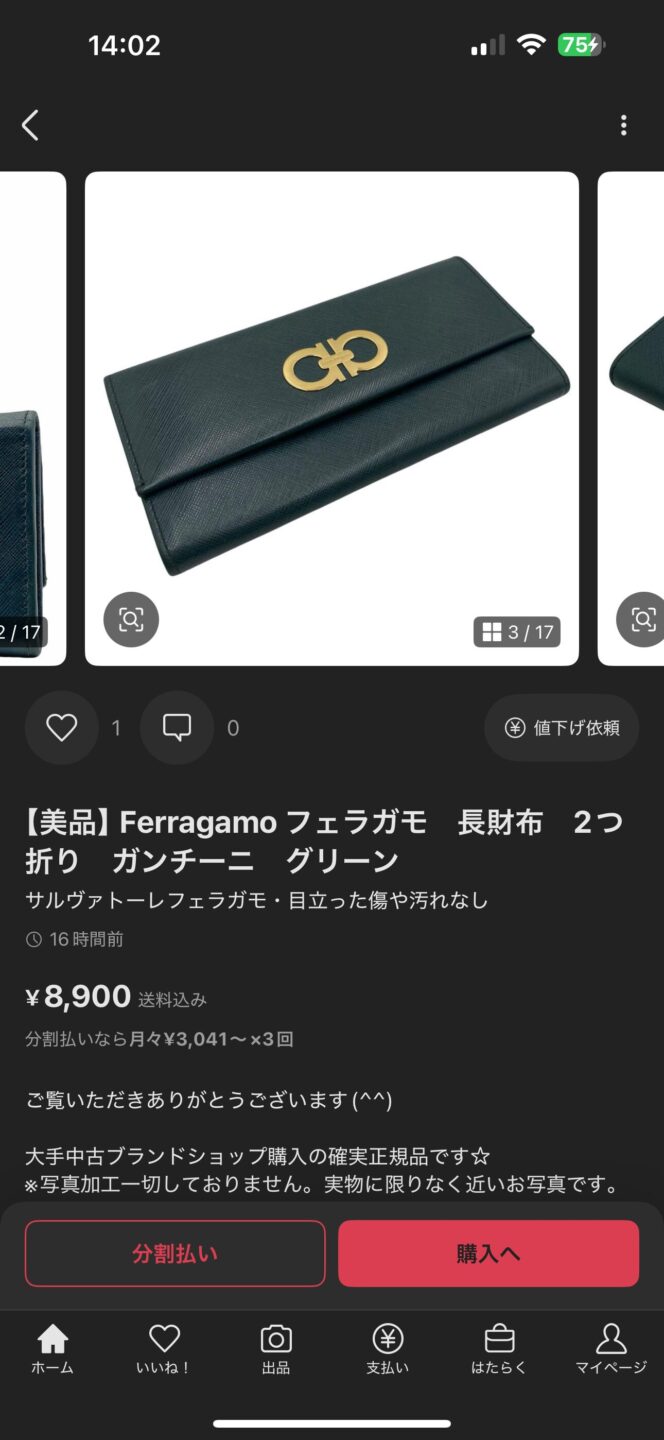The image size is (664, 1440).
Task: Request a price drop with 値下げ依頼
Action: click(562, 728)
